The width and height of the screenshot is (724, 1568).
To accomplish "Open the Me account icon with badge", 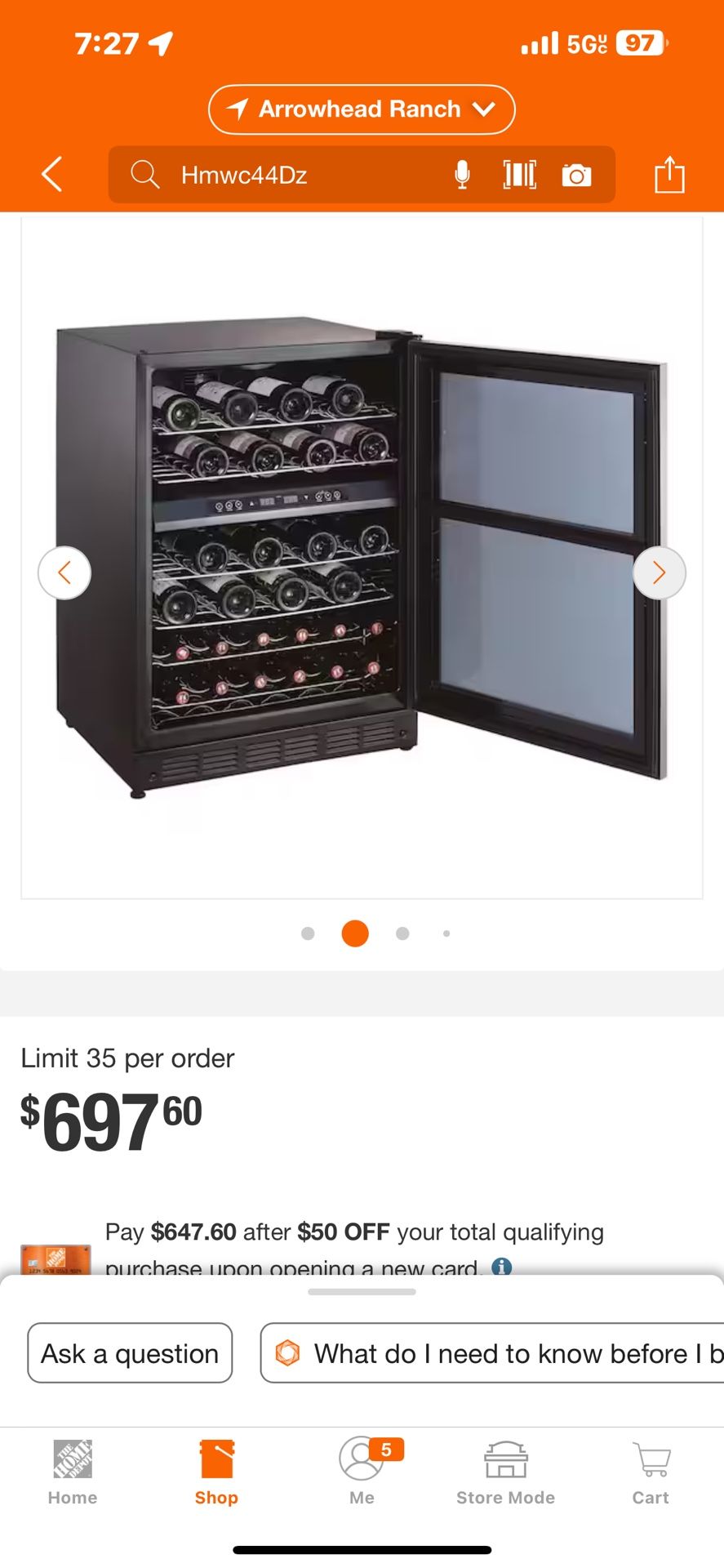I will pyautogui.click(x=361, y=1466).
